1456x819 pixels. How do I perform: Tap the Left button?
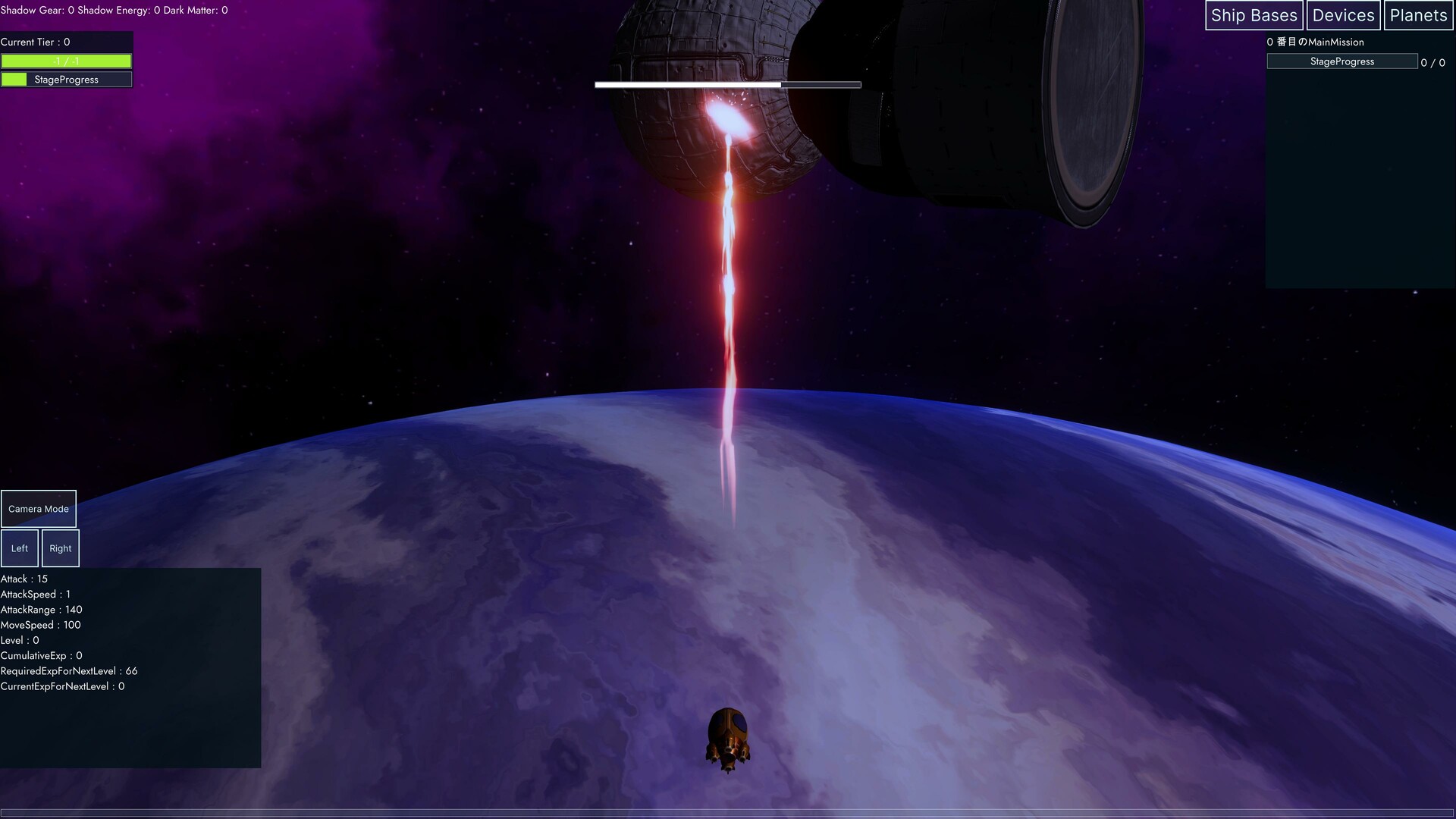click(20, 548)
